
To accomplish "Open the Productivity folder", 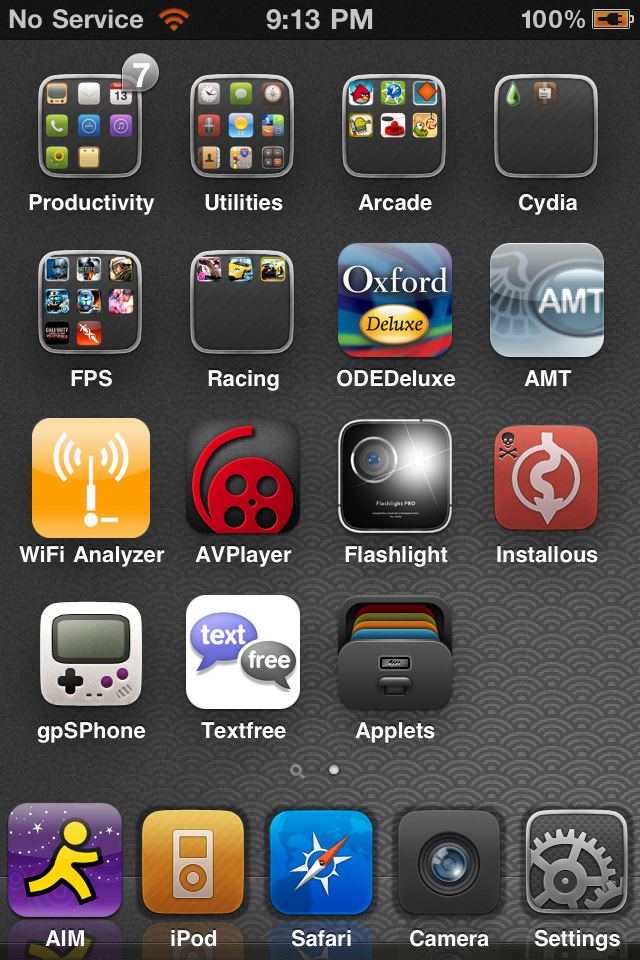I will (x=90, y=126).
